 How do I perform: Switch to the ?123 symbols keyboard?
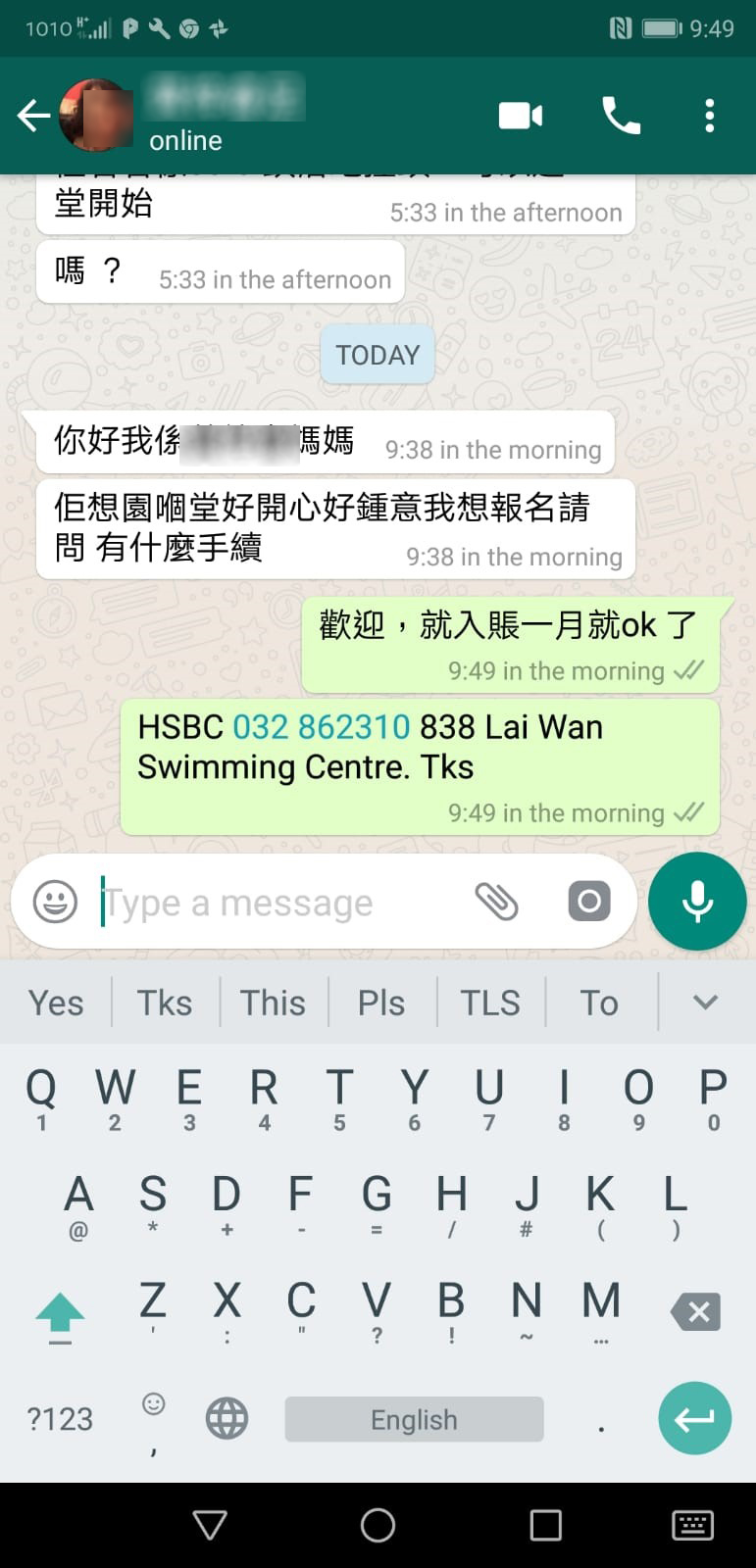(x=60, y=1418)
